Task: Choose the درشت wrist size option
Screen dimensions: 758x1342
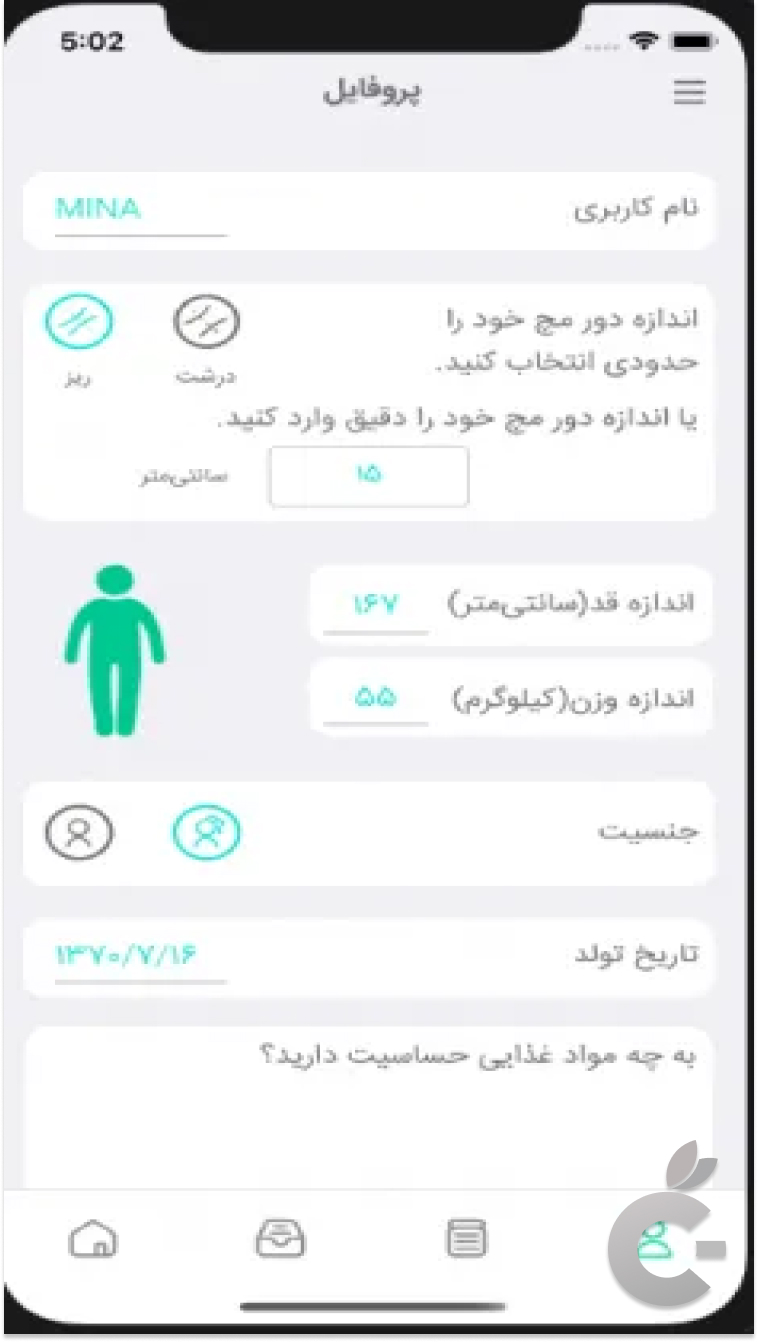Action: pos(207,323)
